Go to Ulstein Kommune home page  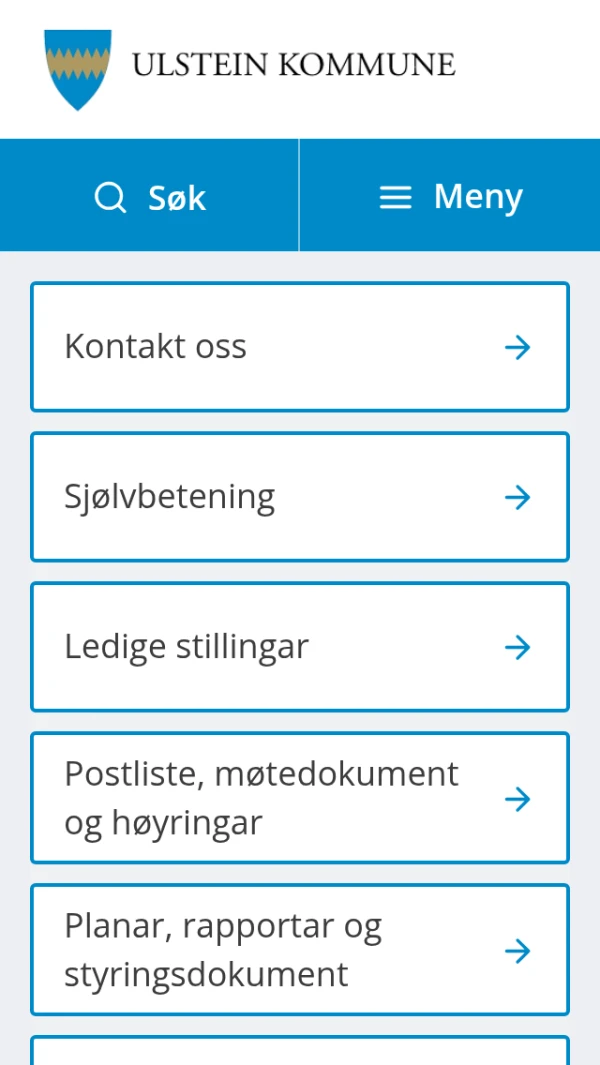click(250, 66)
